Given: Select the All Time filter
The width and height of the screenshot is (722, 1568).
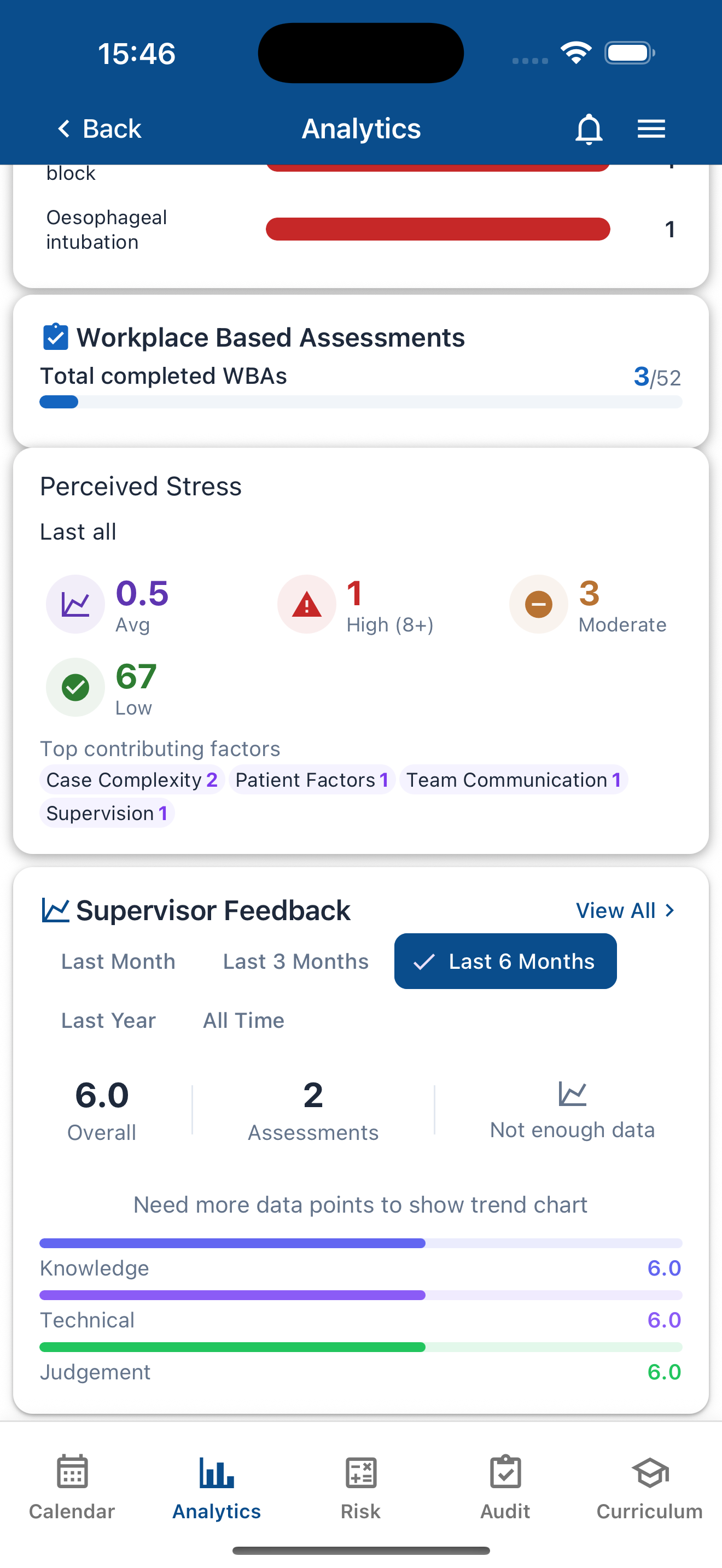Looking at the screenshot, I should pyautogui.click(x=243, y=1020).
